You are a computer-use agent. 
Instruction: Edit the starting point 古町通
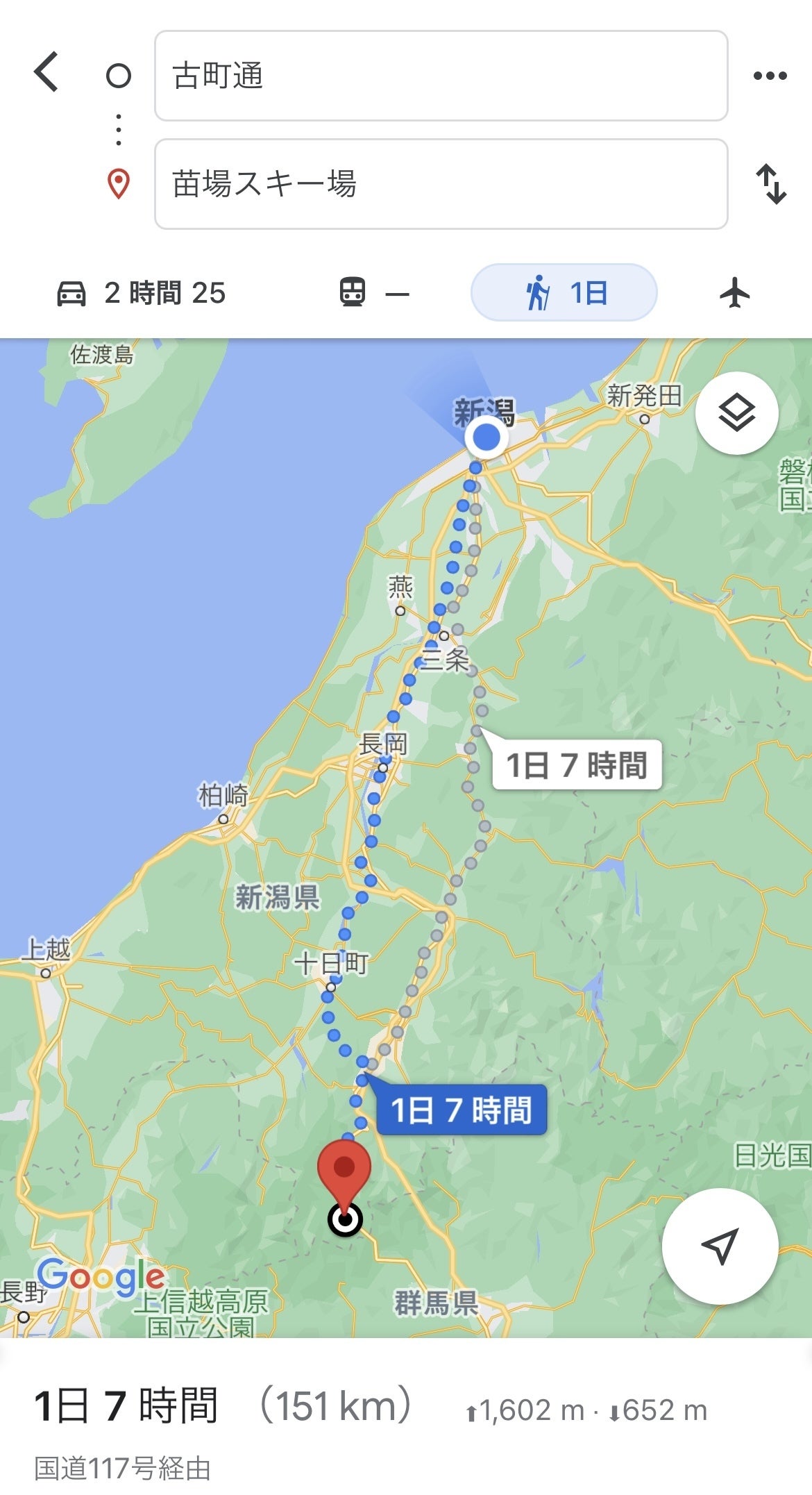click(441, 76)
